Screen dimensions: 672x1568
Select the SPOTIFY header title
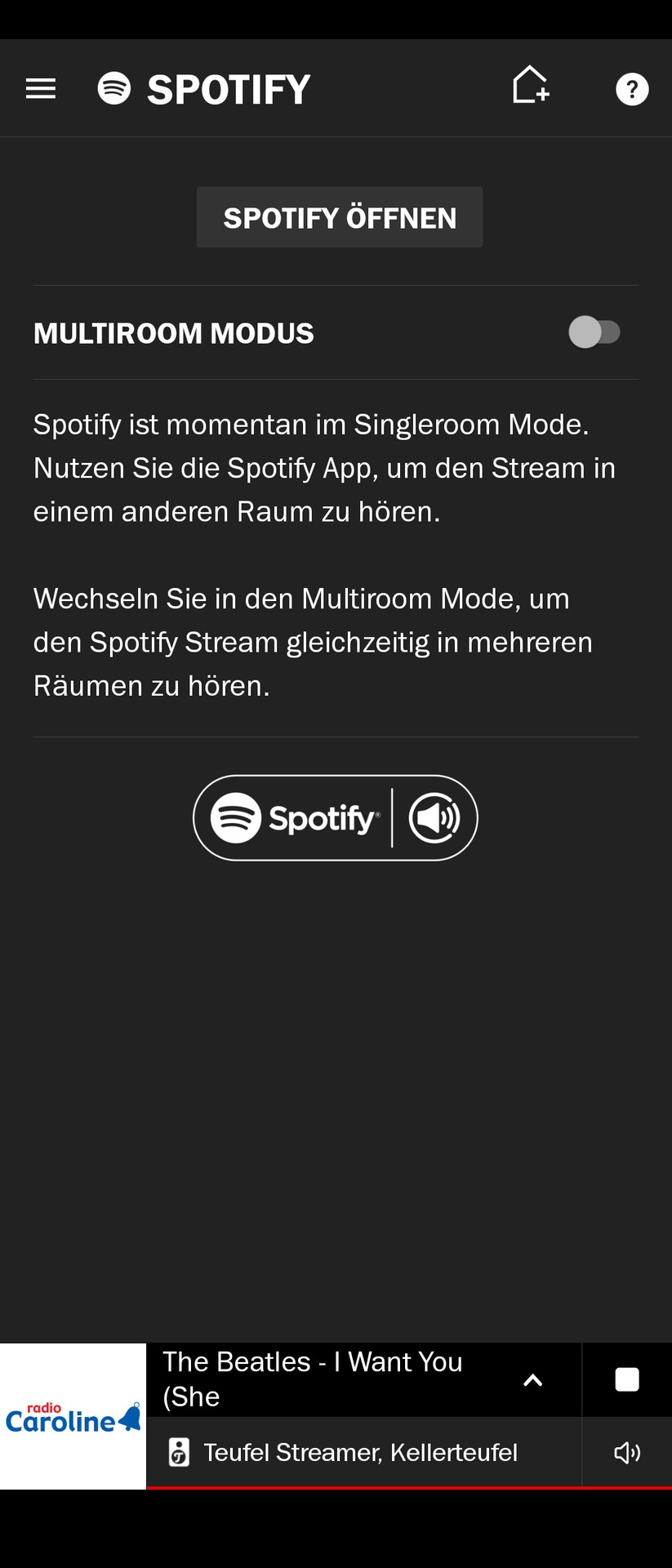[x=227, y=88]
